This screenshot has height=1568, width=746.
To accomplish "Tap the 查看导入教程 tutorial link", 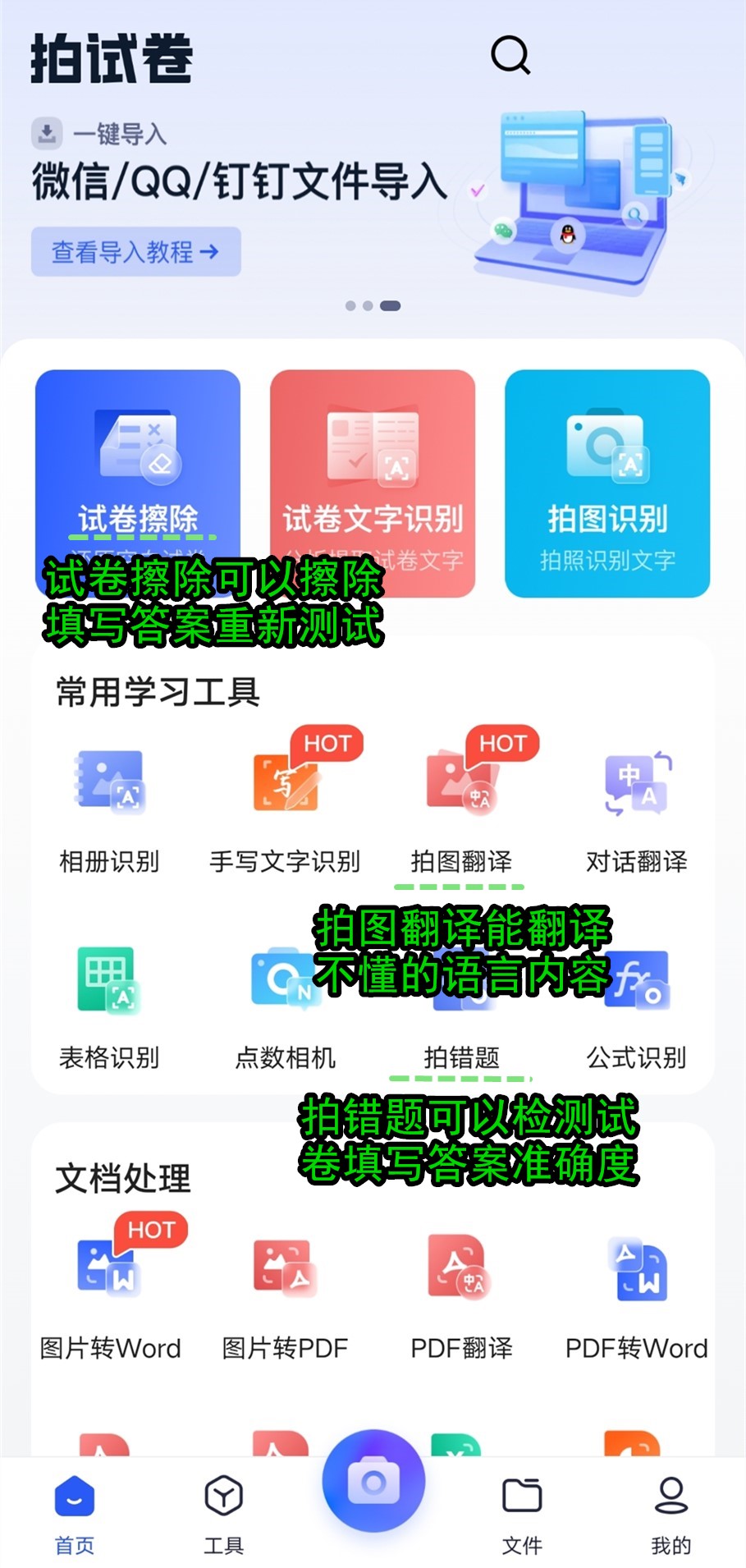I will click(x=135, y=251).
